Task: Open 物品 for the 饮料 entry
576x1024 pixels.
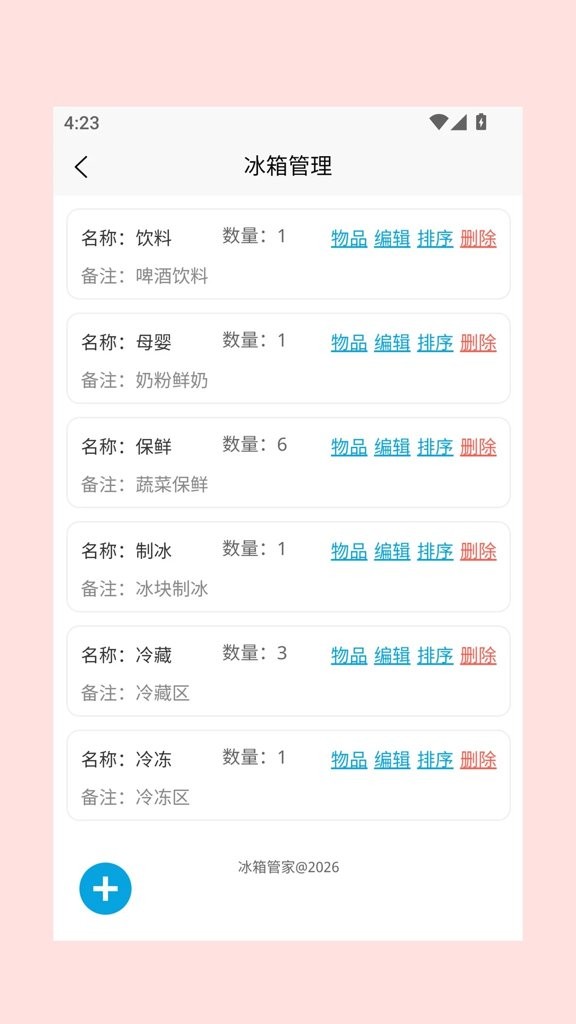Action: [x=349, y=238]
